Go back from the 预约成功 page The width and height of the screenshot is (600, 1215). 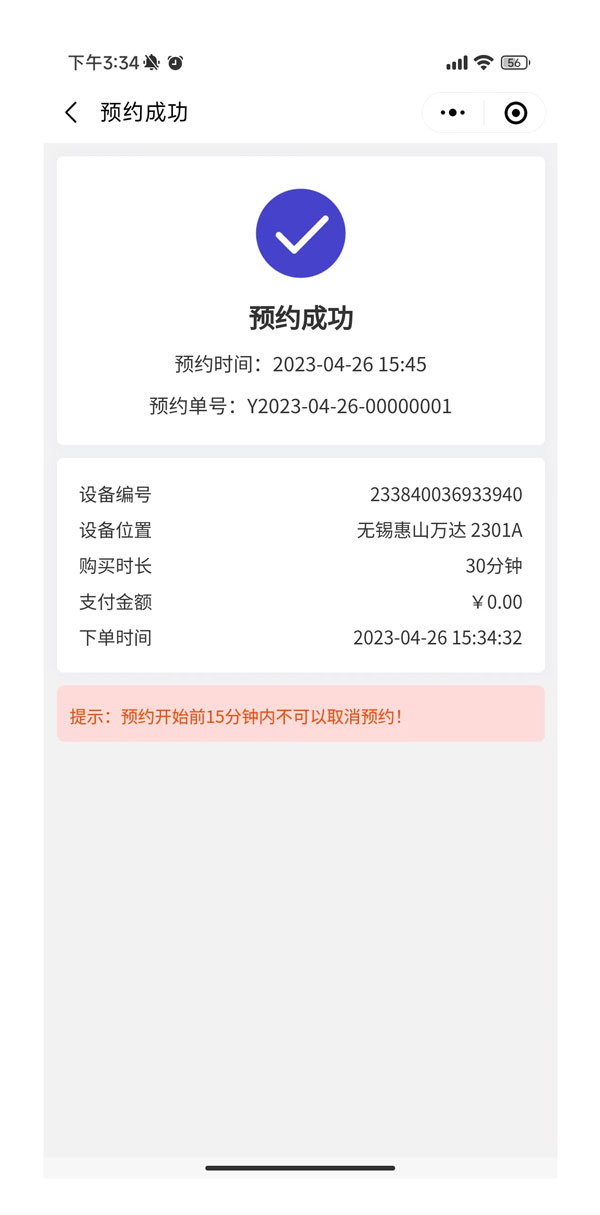coord(71,112)
